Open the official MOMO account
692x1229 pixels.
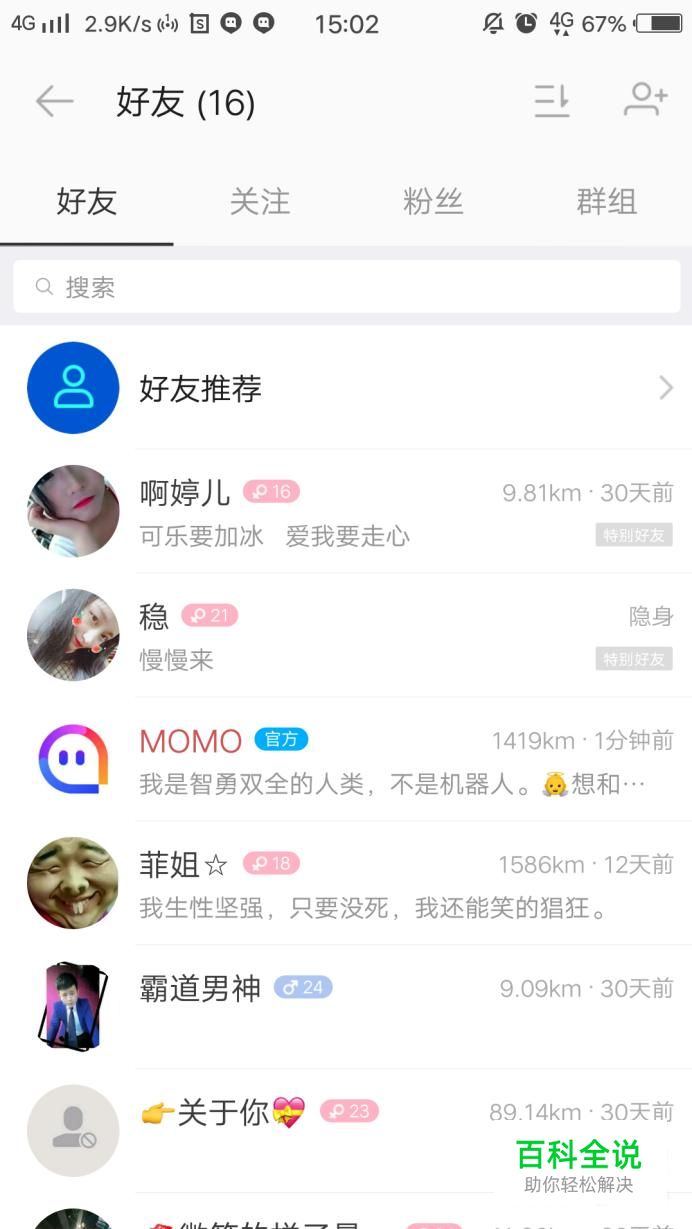346,759
